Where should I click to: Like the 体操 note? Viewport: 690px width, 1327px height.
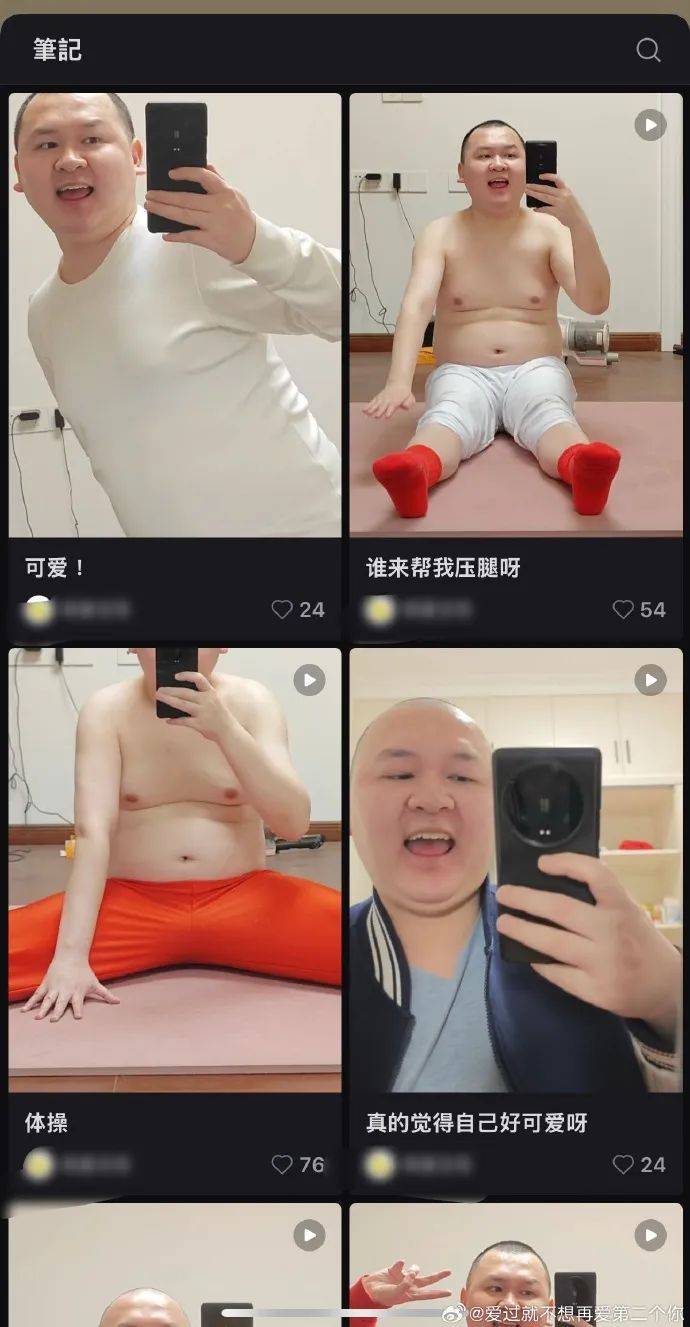283,1164
